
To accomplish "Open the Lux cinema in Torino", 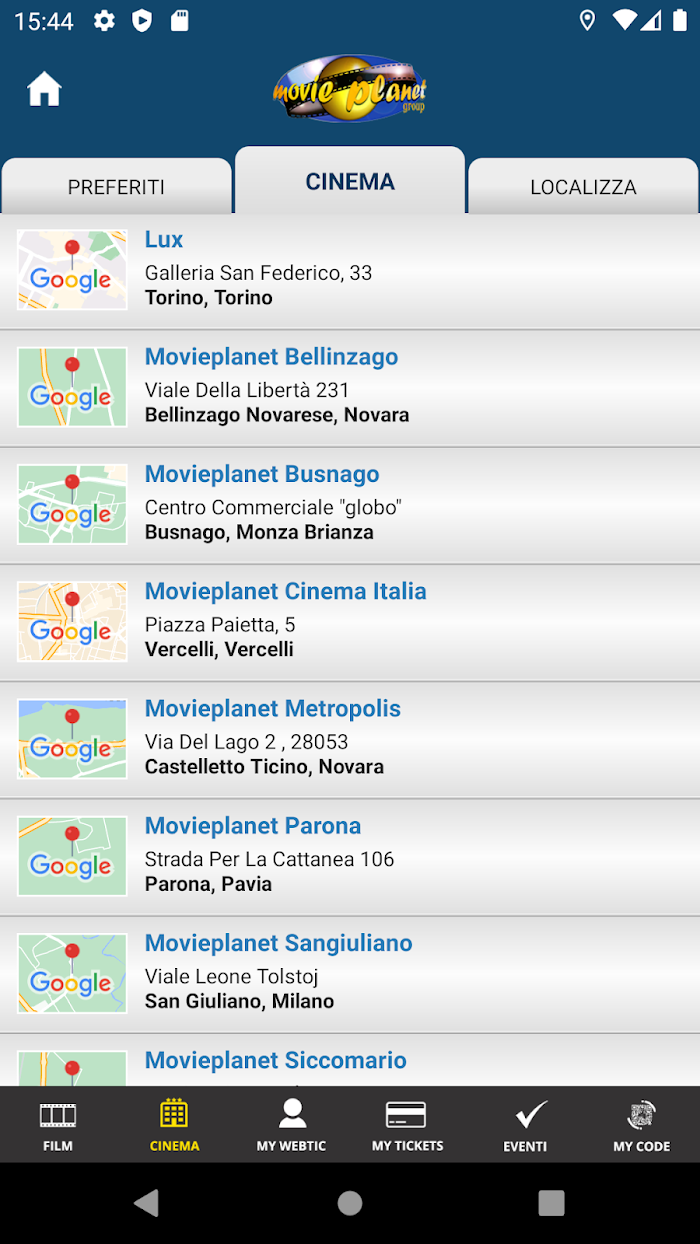I will 350,271.
